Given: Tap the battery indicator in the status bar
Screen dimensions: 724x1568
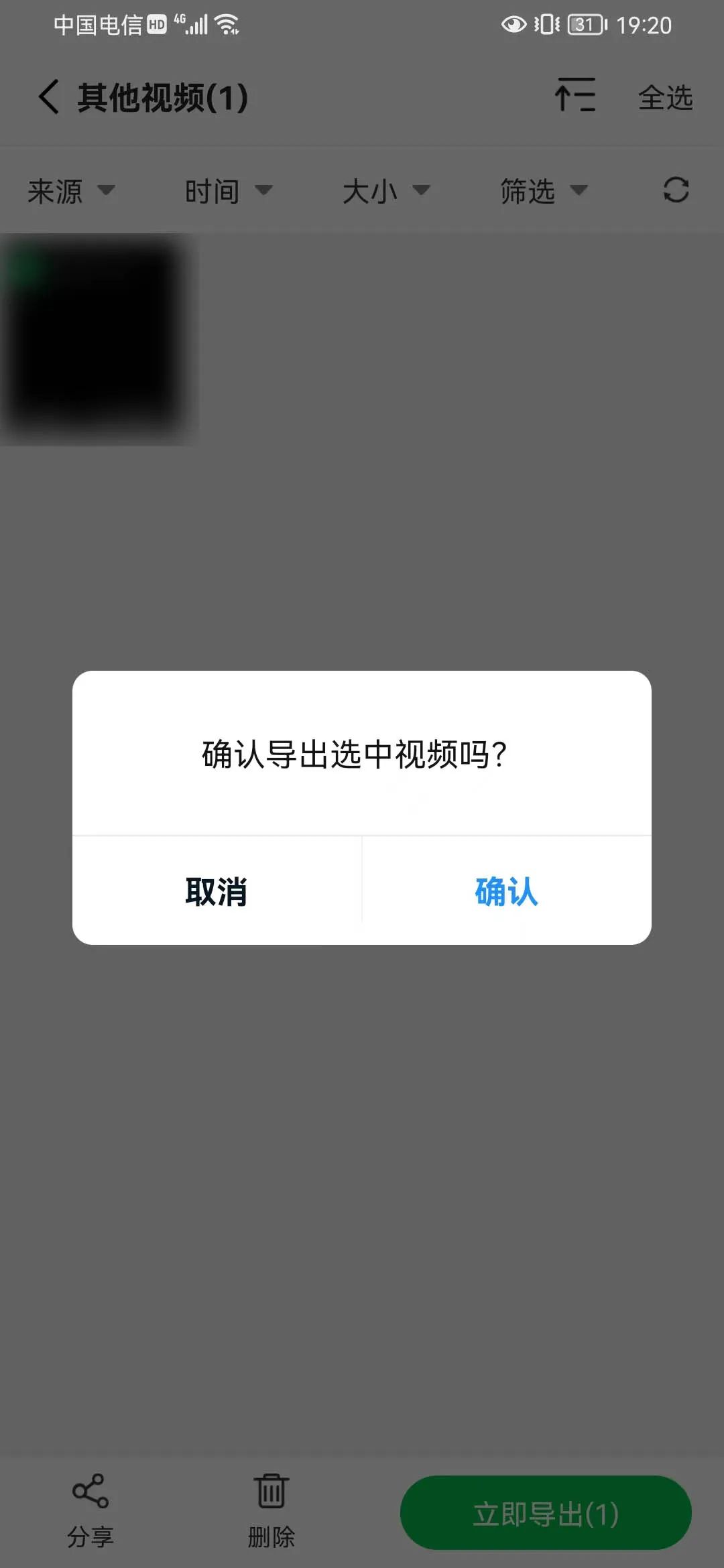Looking at the screenshot, I should click(x=585, y=25).
